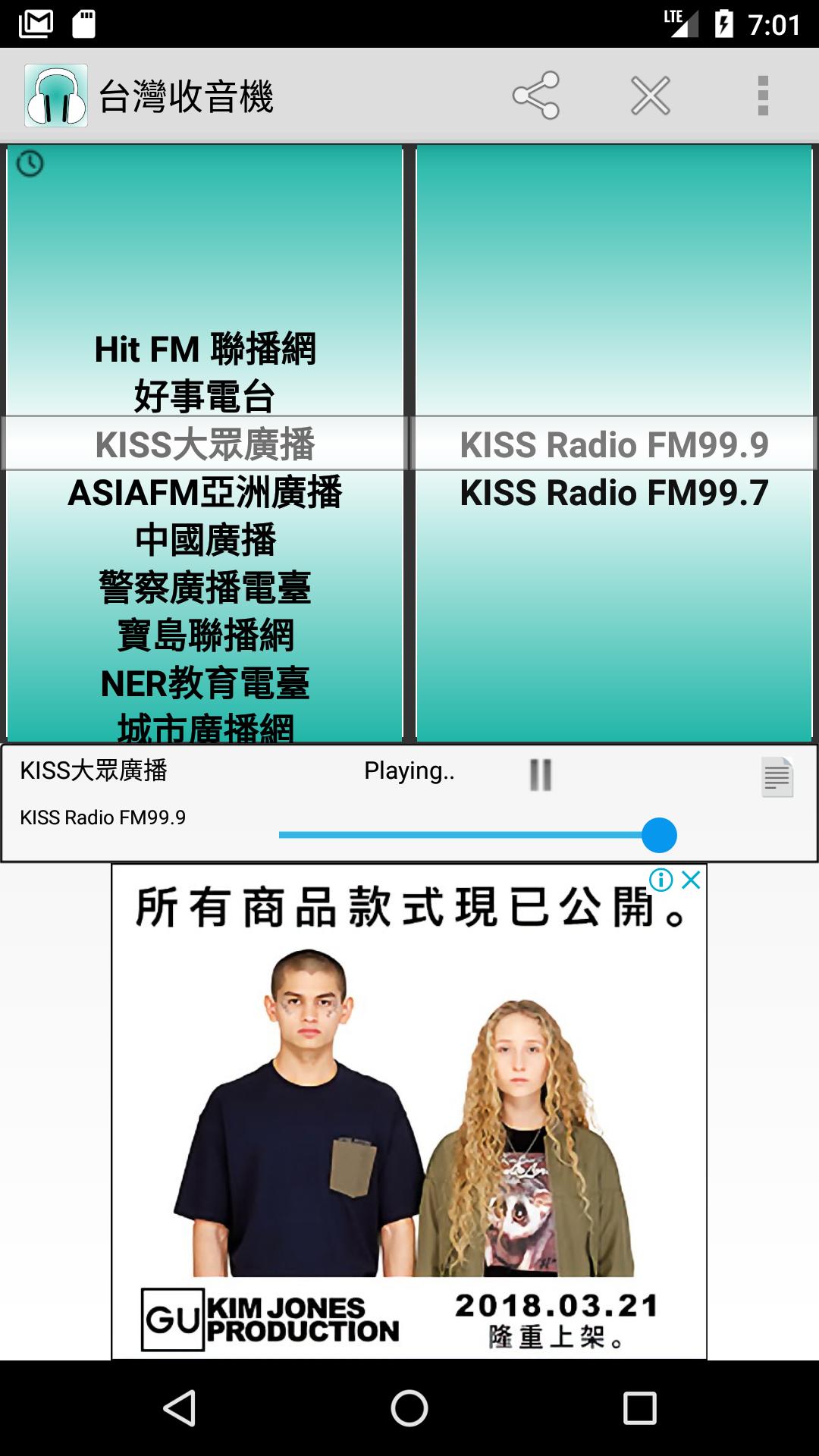Image resolution: width=819 pixels, height=1456 pixels.
Task: Open the GU Kim Jones ad banner
Action: [x=409, y=1122]
